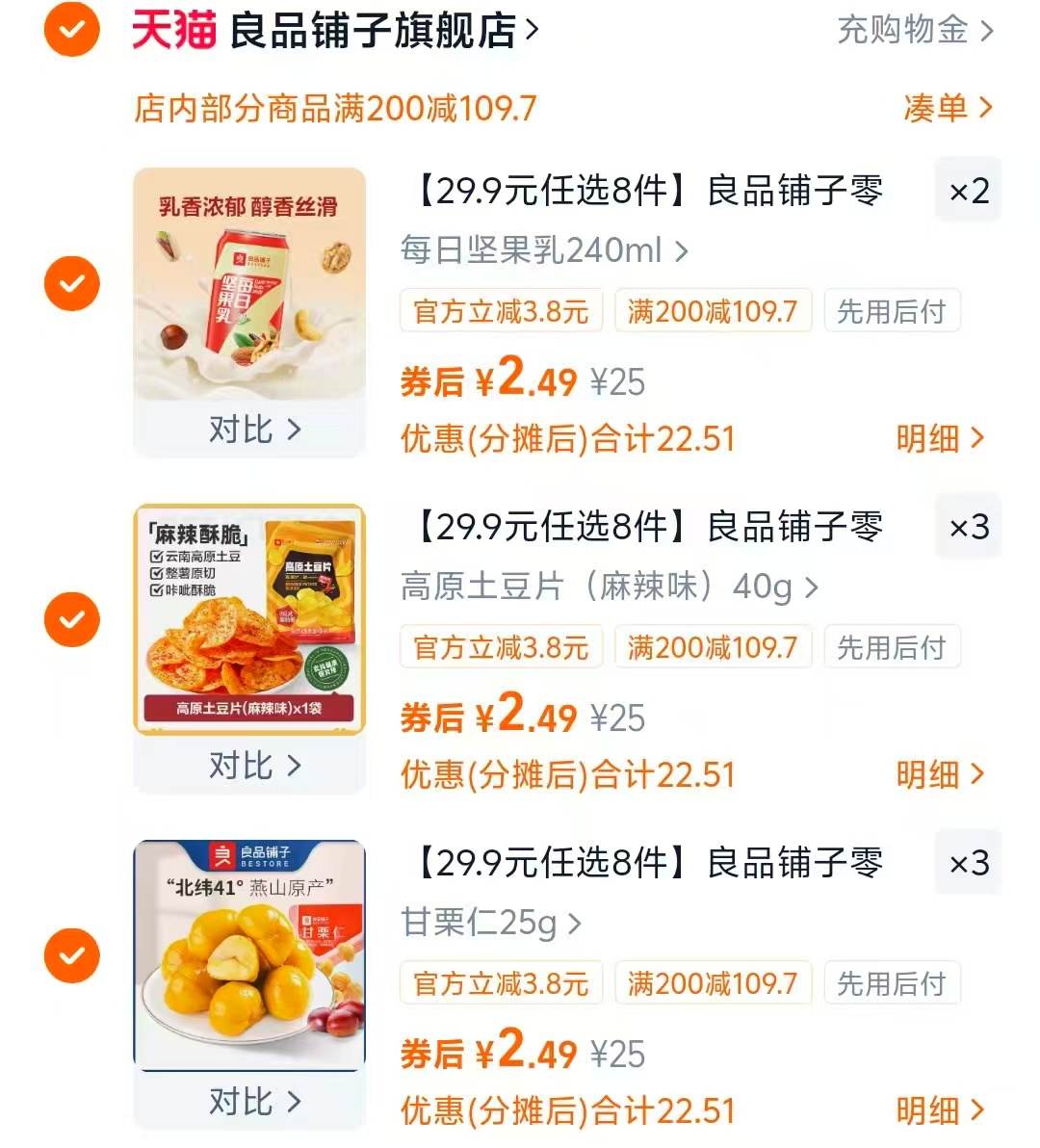Image resolution: width=1040 pixels, height=1148 pixels.
Task: Uncheck the 高原土豆片 selection checkbox
Action: click(71, 619)
